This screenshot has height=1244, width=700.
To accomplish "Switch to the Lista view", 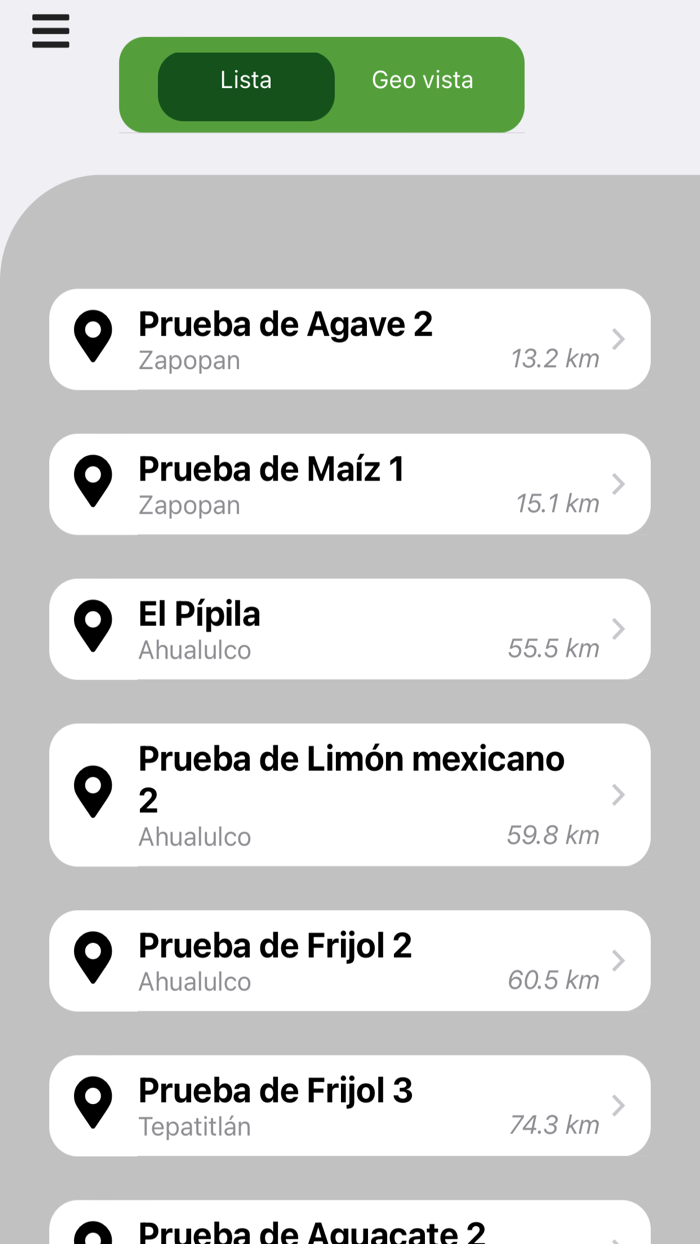I will point(246,81).
